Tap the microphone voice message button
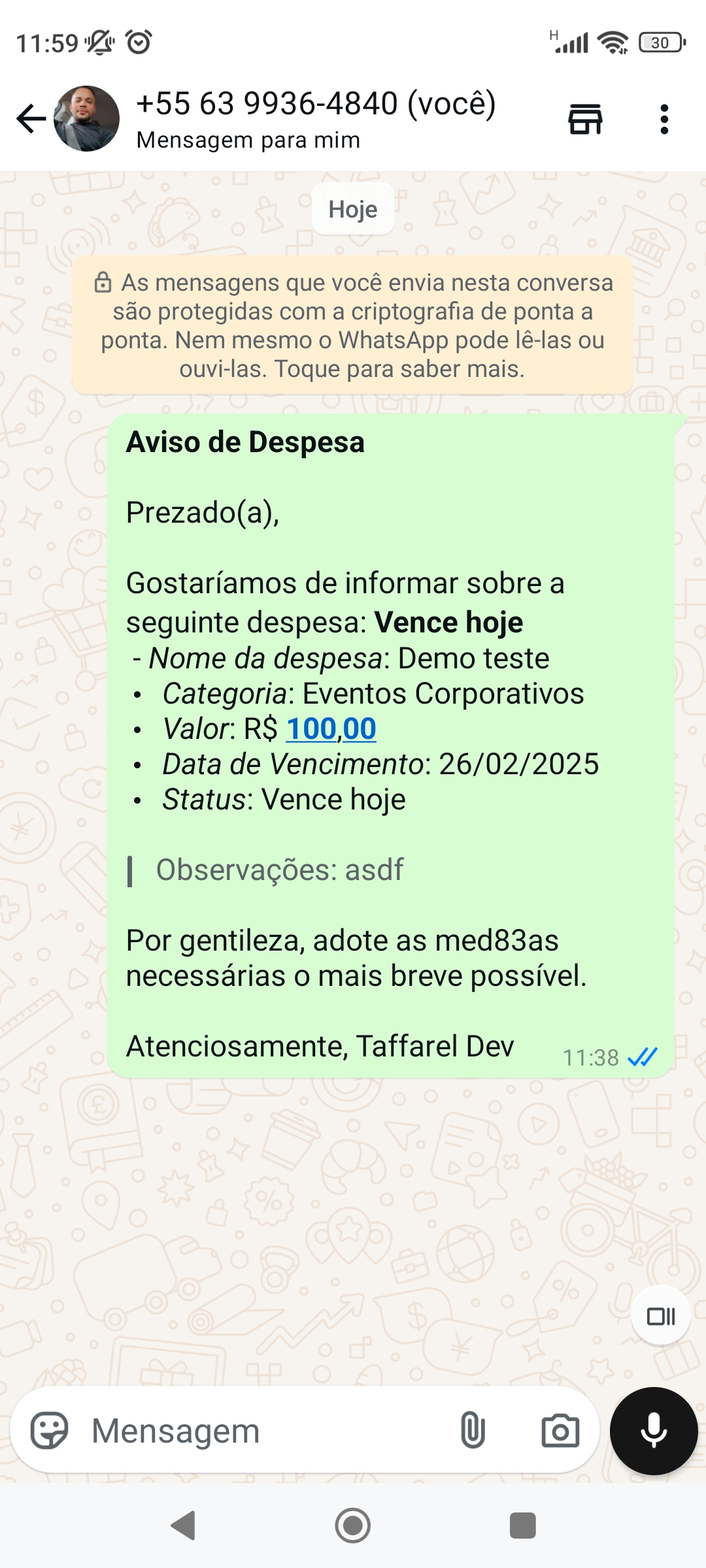This screenshot has height=1568, width=706. [x=654, y=1431]
